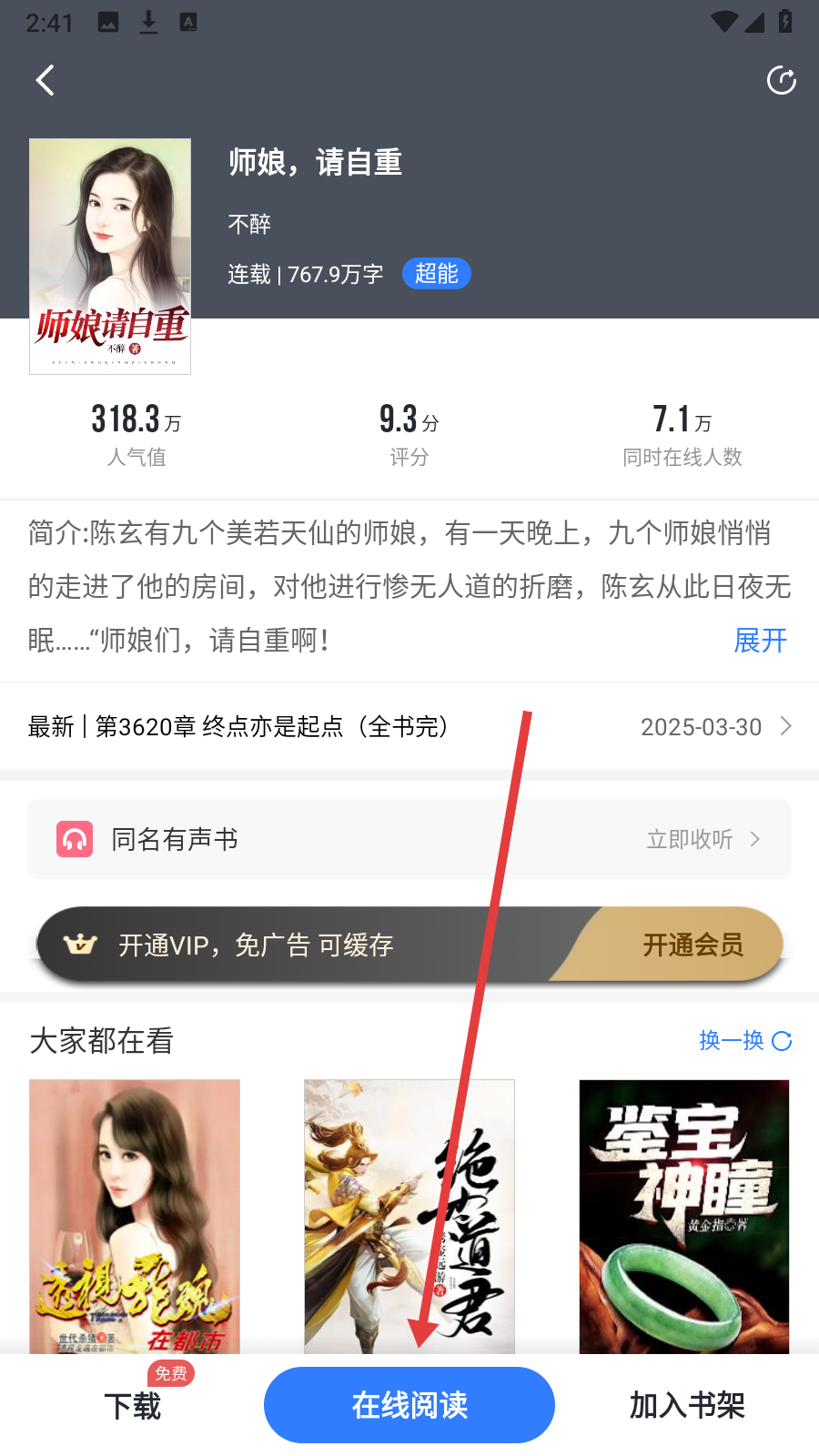The height and width of the screenshot is (1456, 819).
Task: Tap 开通会员 to subscribe to VIP
Action: 693,945
